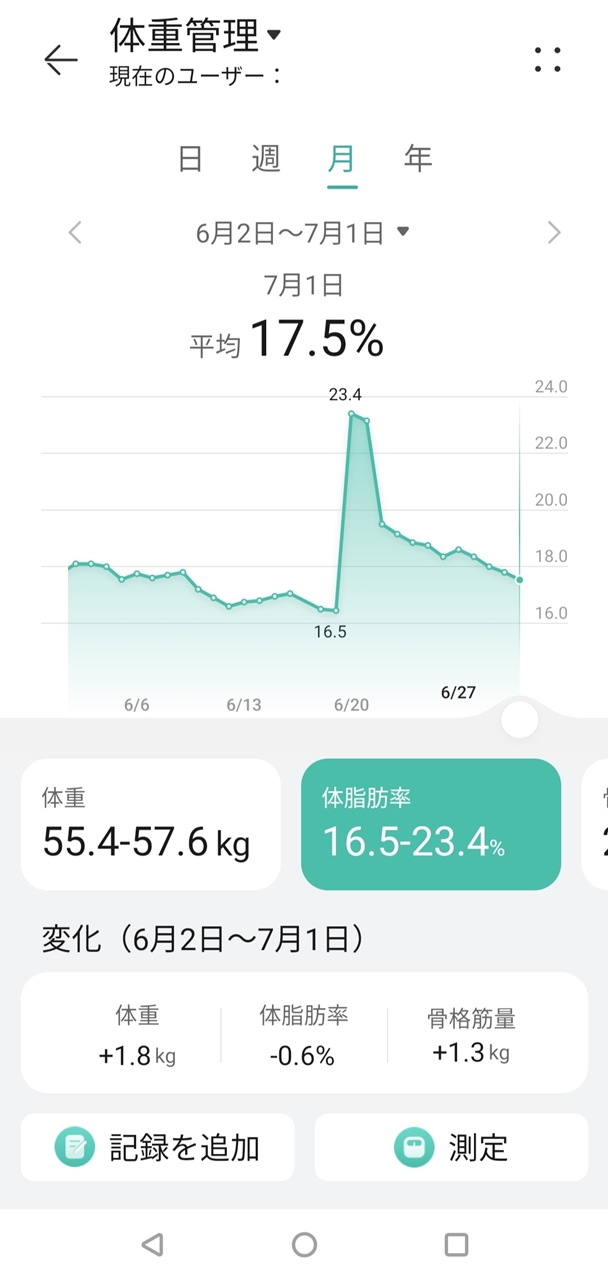Go back using the arrow icon
Image resolution: width=608 pixels, height=1280 pixels.
pyautogui.click(x=61, y=60)
